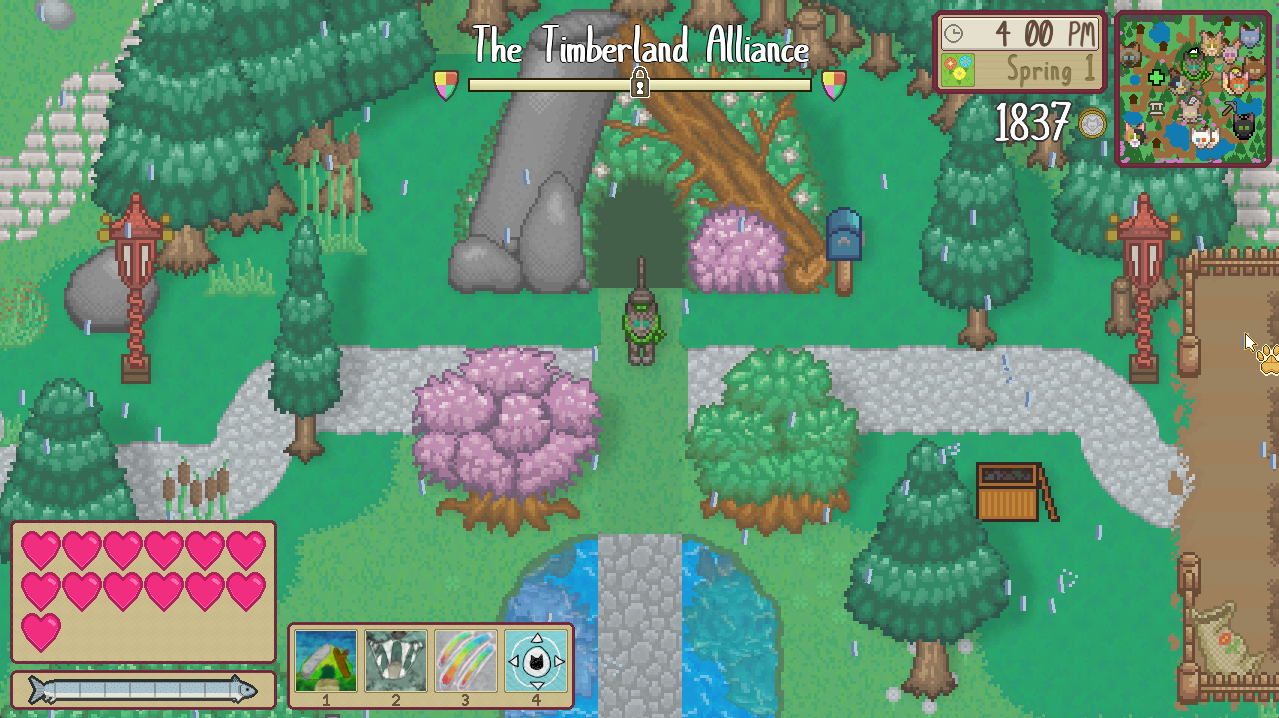This screenshot has width=1279, height=718.
Task: Select hotbar slot 1 den skill
Action: click(x=326, y=660)
